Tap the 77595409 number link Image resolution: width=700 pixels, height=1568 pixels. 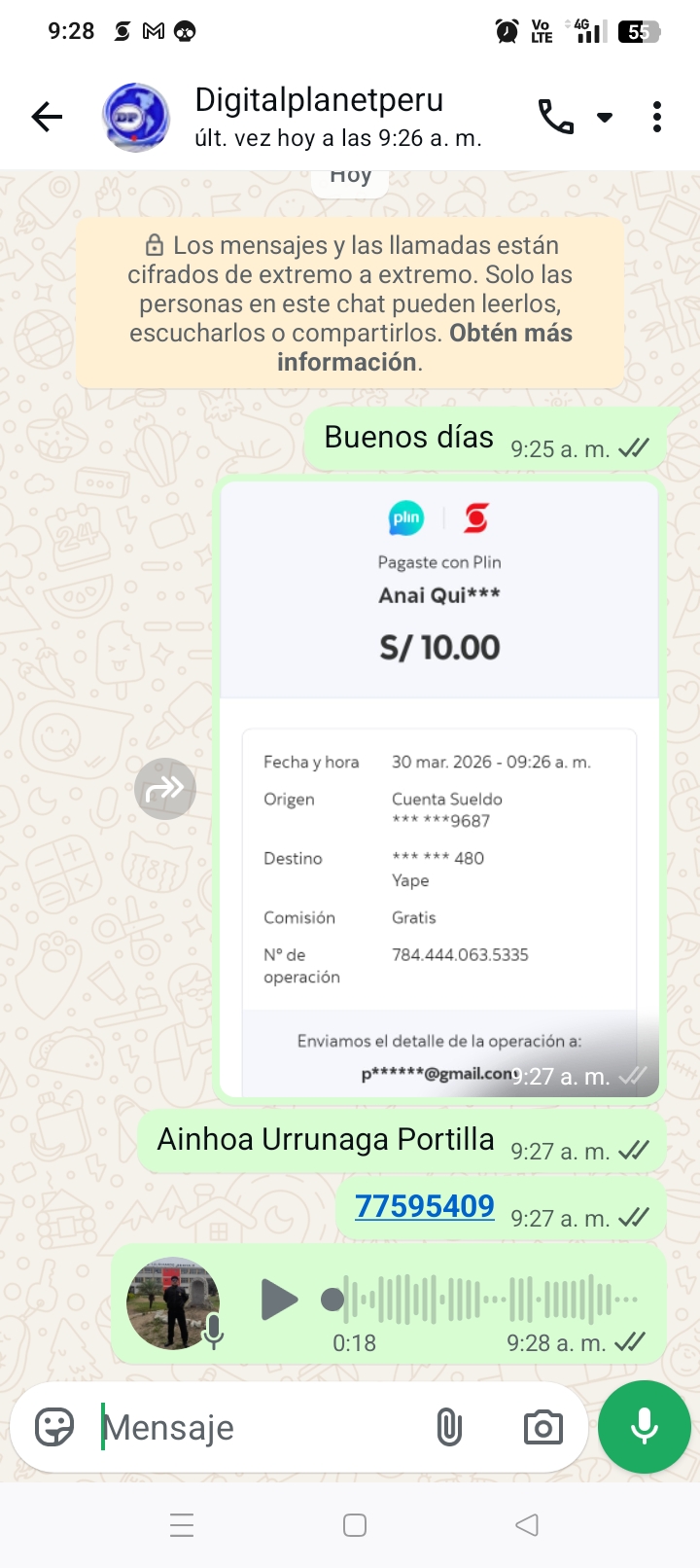[425, 1206]
